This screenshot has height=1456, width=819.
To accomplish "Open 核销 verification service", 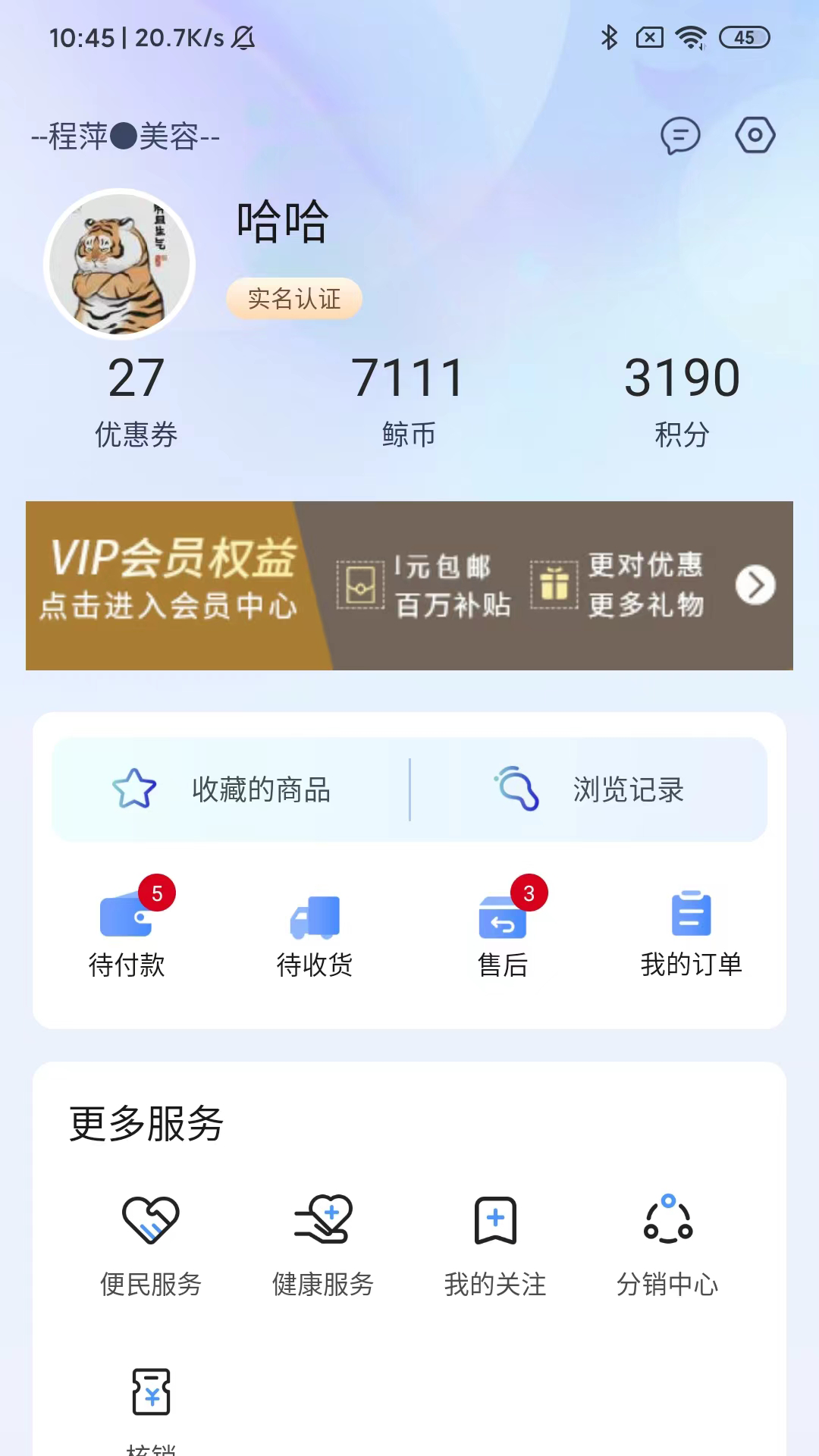I will click(x=151, y=1403).
